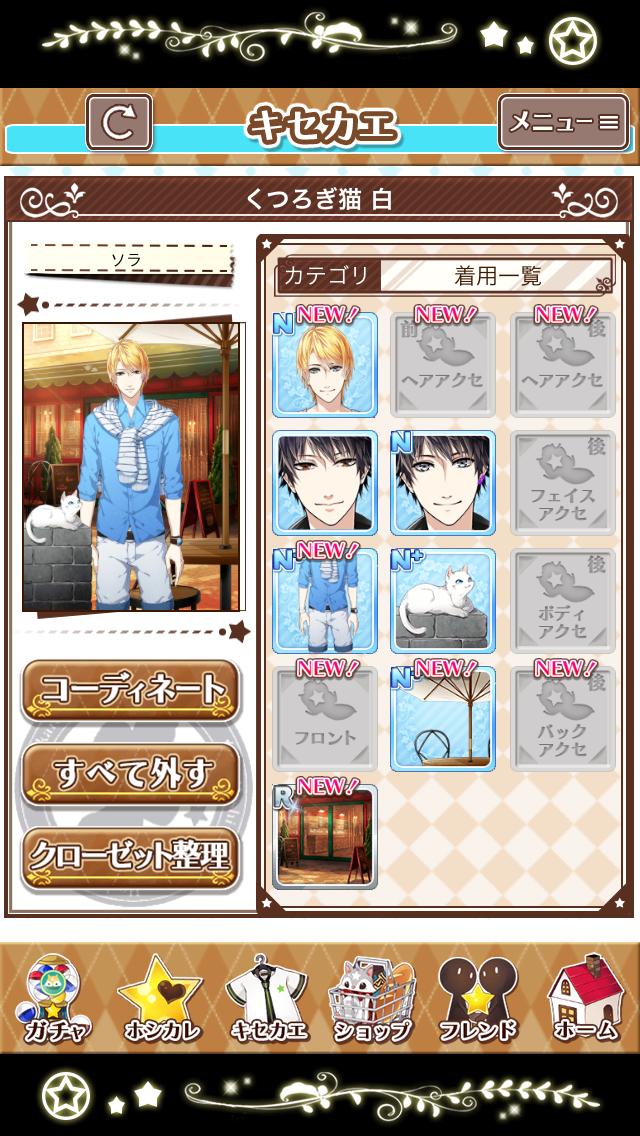Open the フレンド tab
This screenshot has width=640, height=1136.
pos(477,1000)
